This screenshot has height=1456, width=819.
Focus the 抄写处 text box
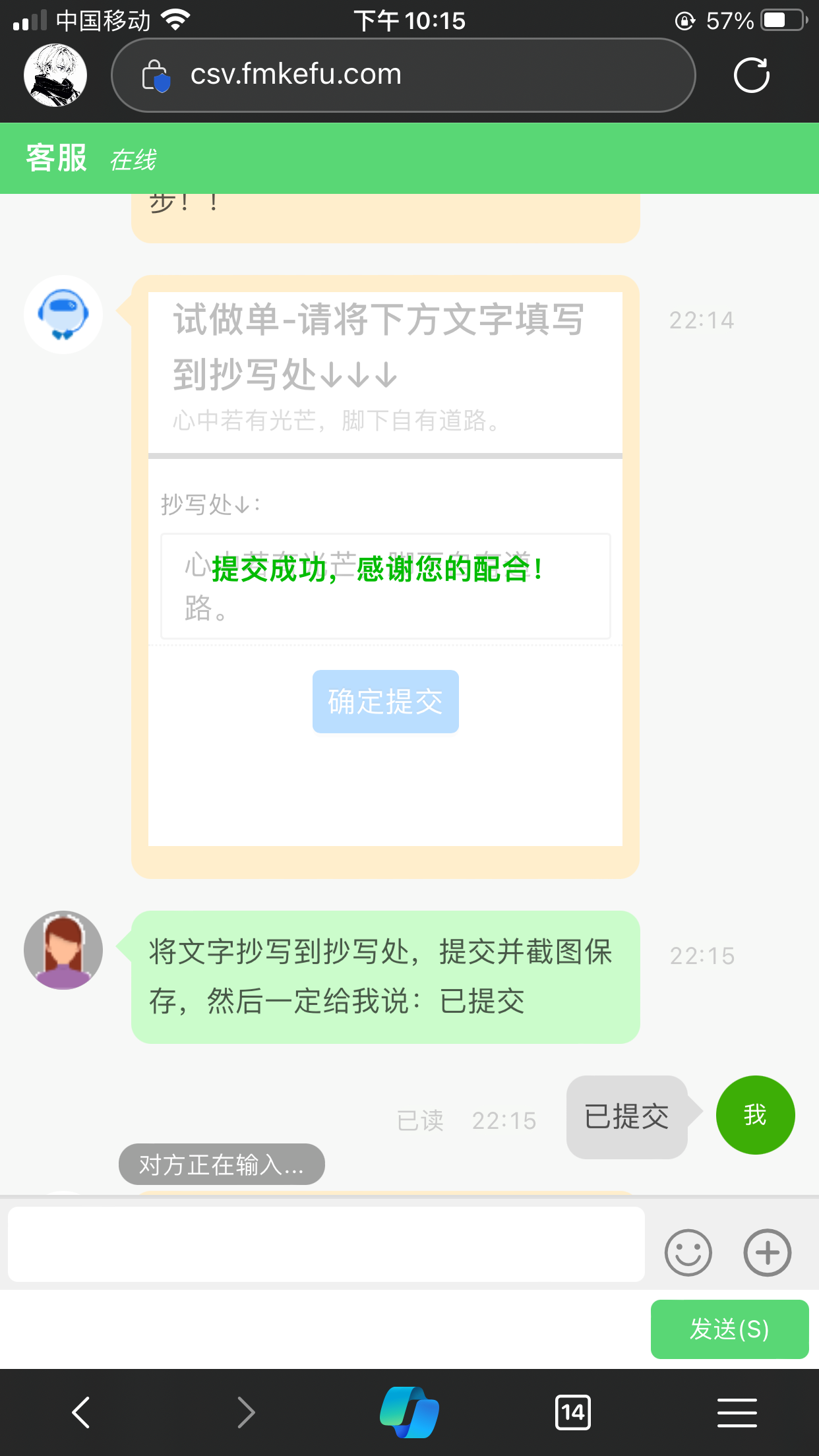click(385, 586)
